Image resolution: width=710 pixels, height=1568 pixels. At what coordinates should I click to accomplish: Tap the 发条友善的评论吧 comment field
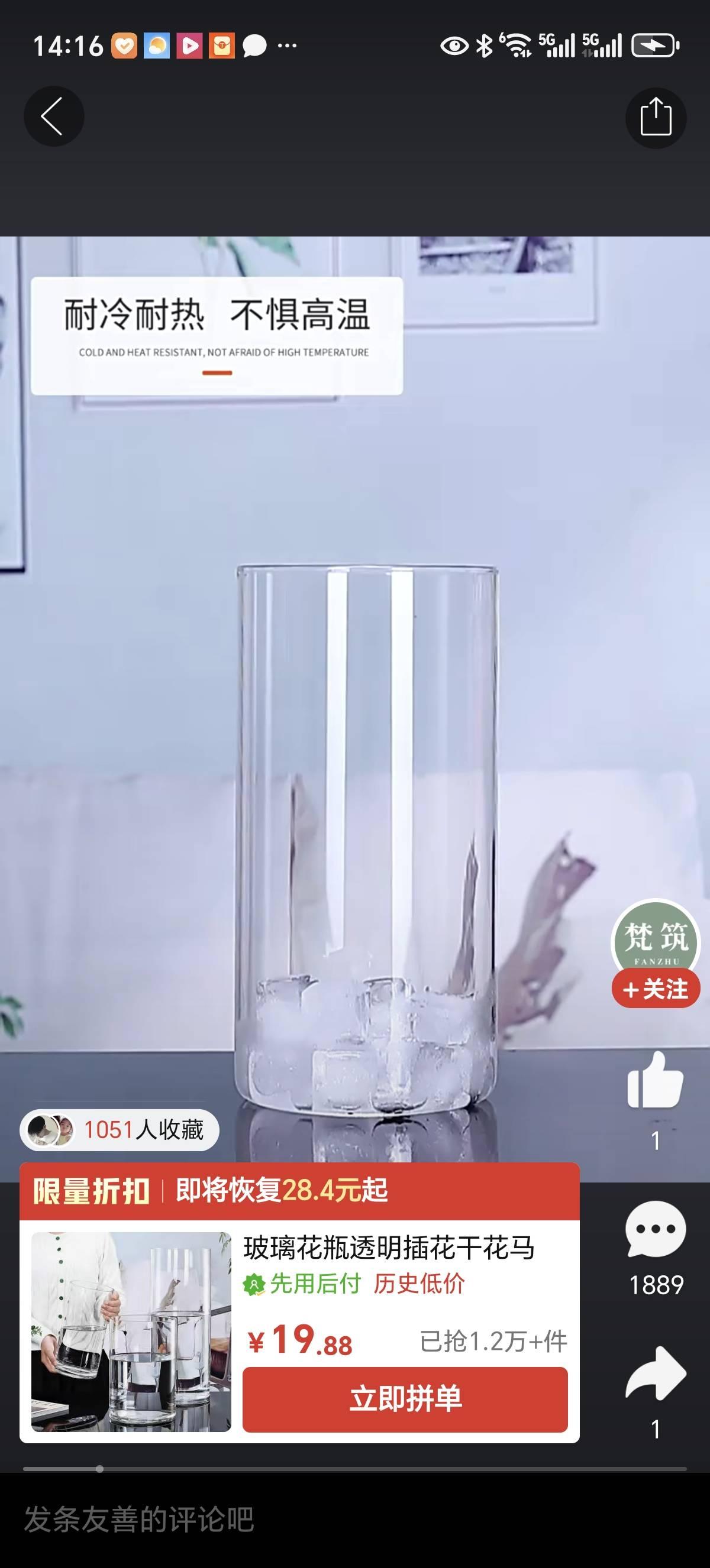coord(244,1520)
